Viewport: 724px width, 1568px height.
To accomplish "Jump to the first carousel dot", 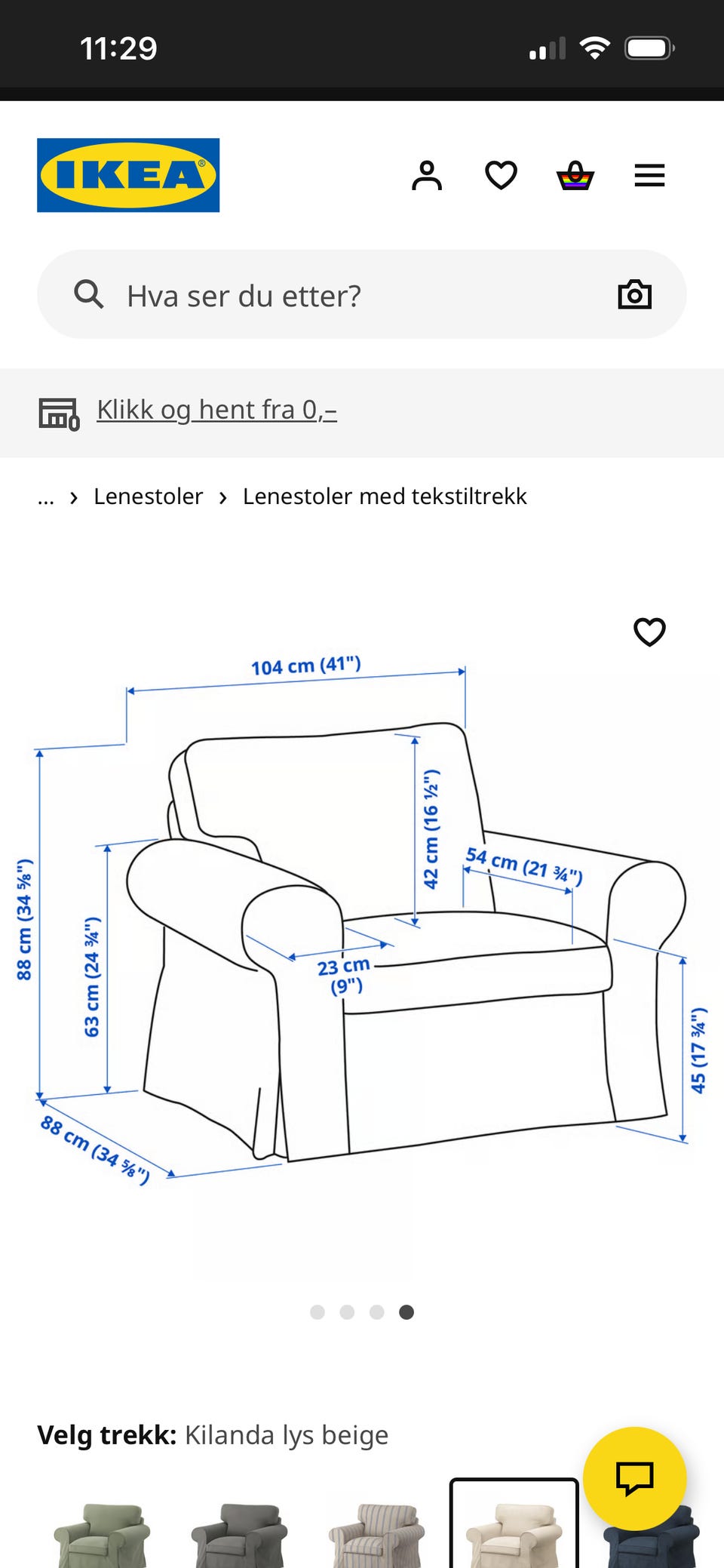I will tap(318, 1312).
